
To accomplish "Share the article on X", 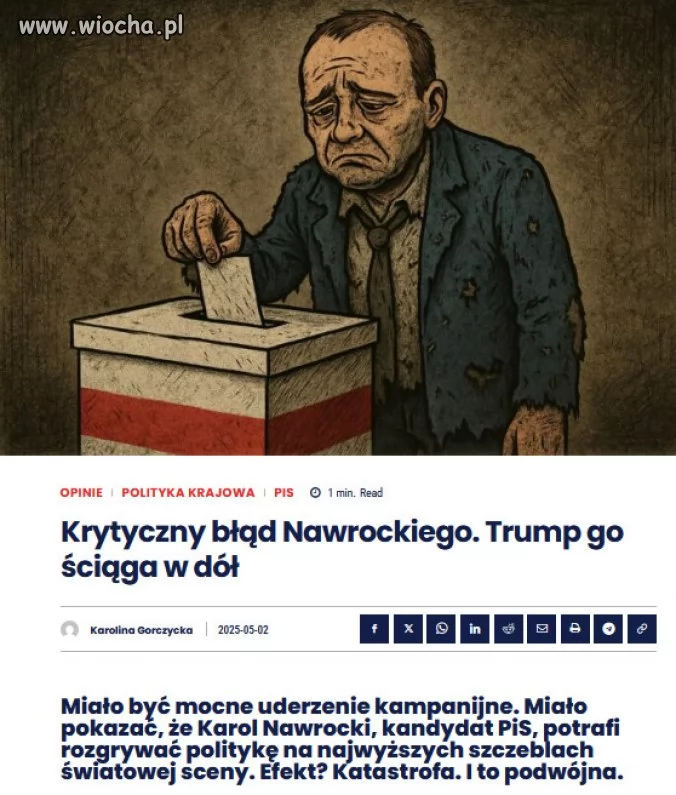I will [x=407, y=629].
